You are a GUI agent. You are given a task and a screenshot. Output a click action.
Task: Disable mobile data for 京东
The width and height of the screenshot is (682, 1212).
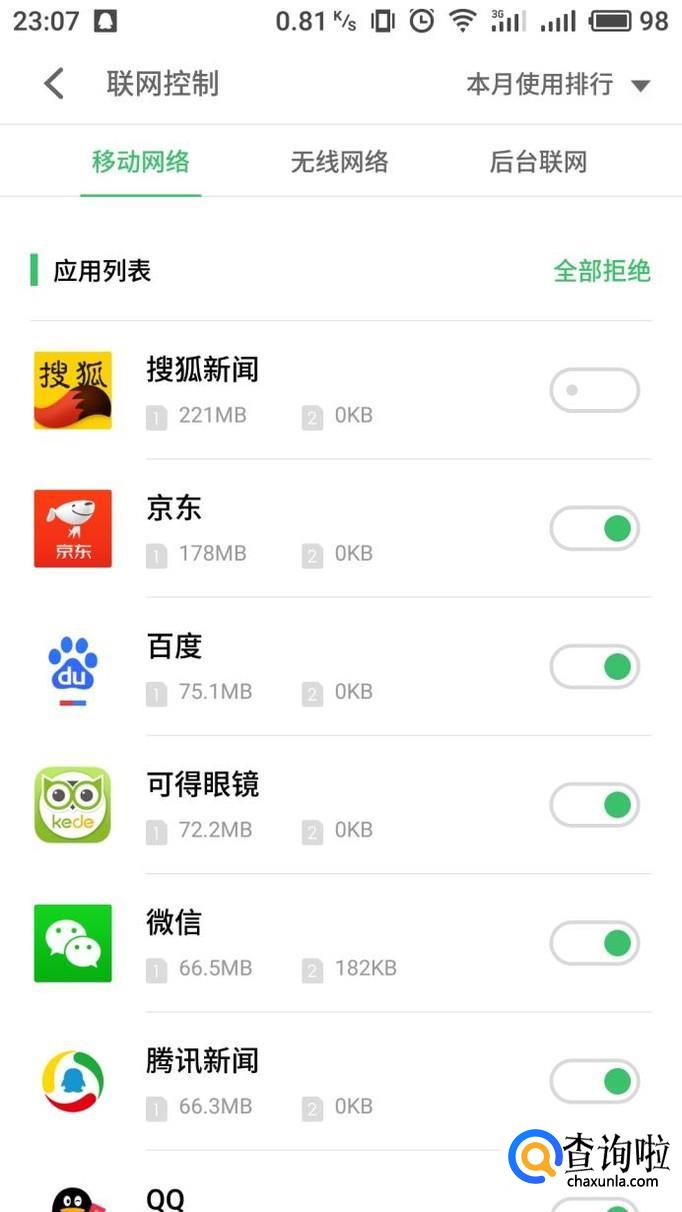click(594, 528)
